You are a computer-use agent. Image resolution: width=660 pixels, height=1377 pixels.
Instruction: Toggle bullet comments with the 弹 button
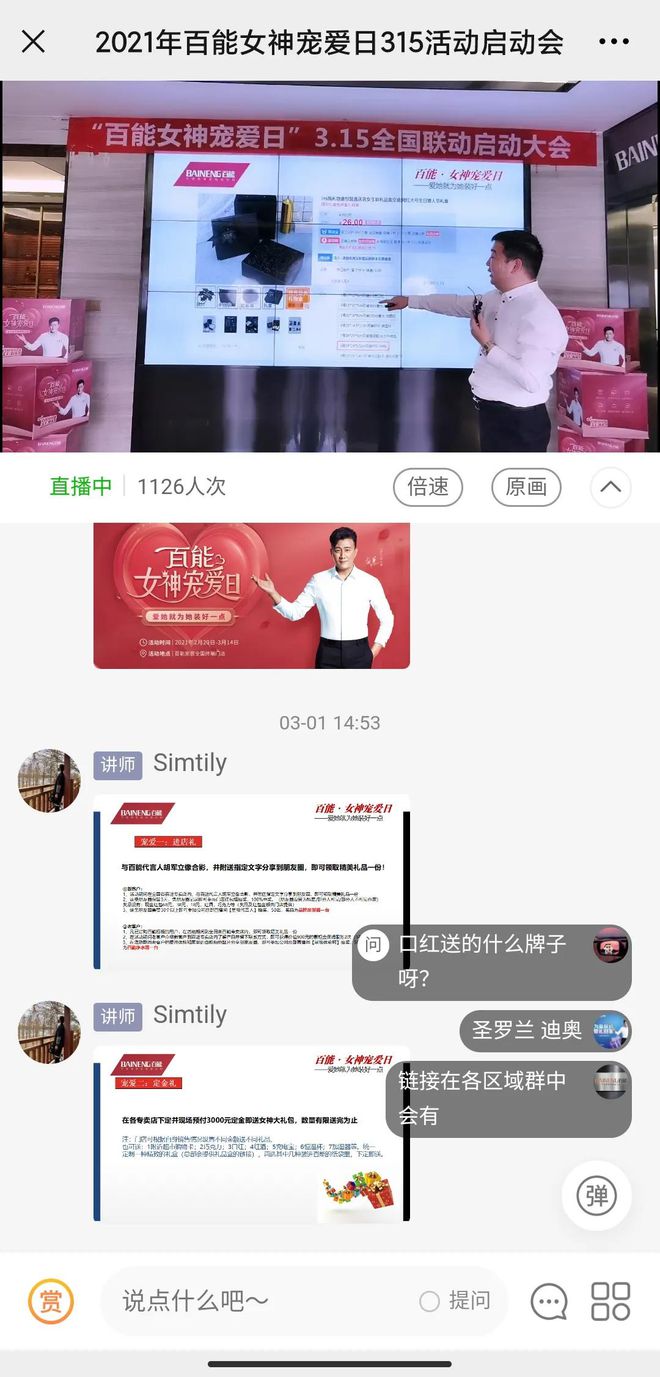pos(596,1195)
